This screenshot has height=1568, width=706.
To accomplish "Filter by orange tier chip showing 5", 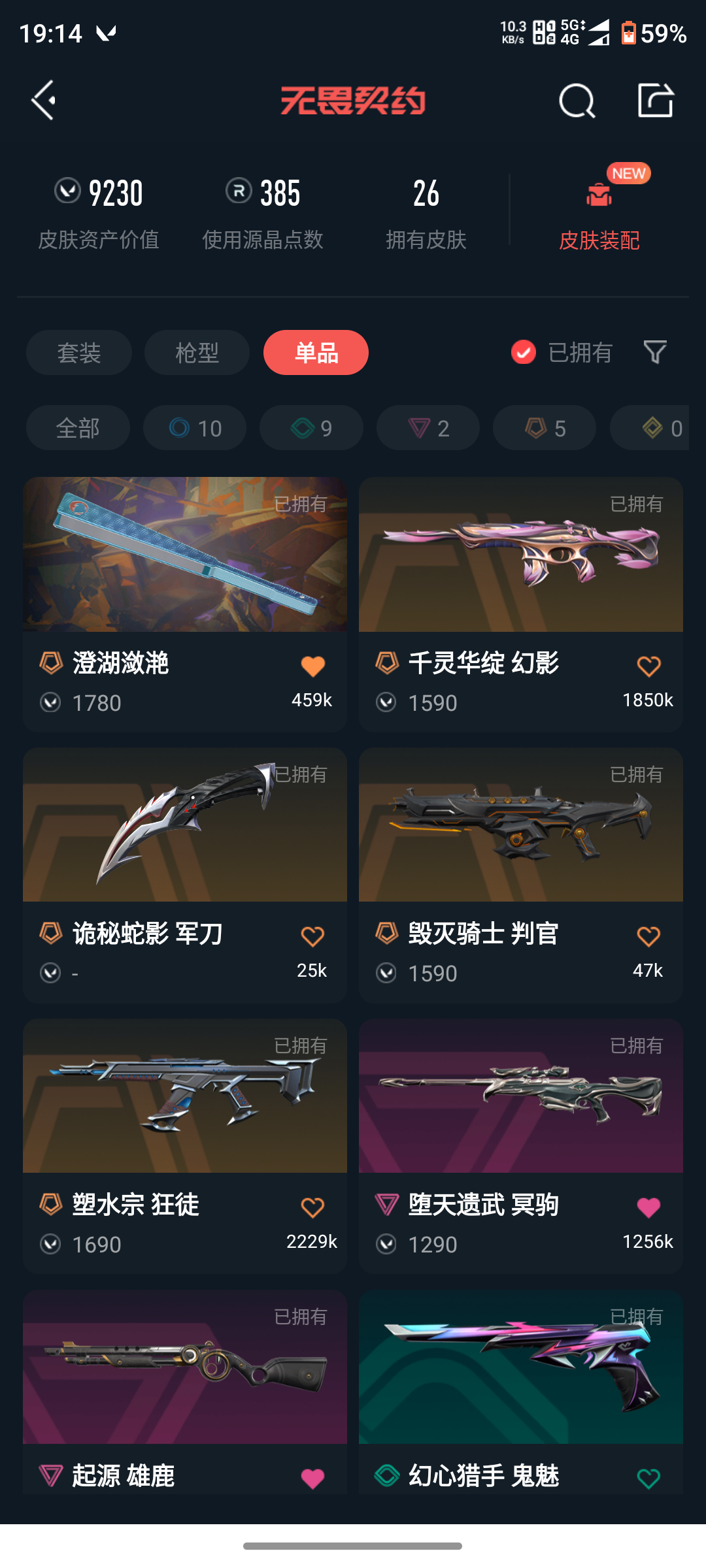I will coord(545,428).
